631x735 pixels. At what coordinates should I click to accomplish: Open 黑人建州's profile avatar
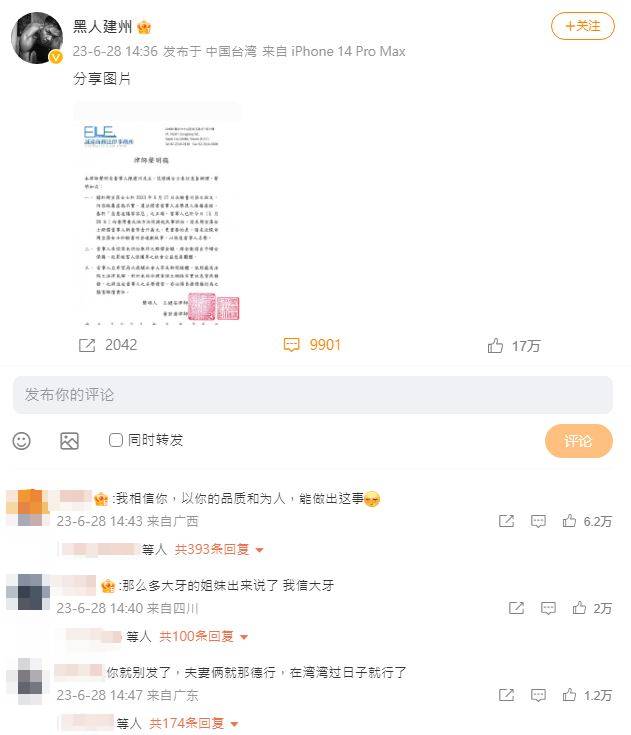(x=36, y=38)
